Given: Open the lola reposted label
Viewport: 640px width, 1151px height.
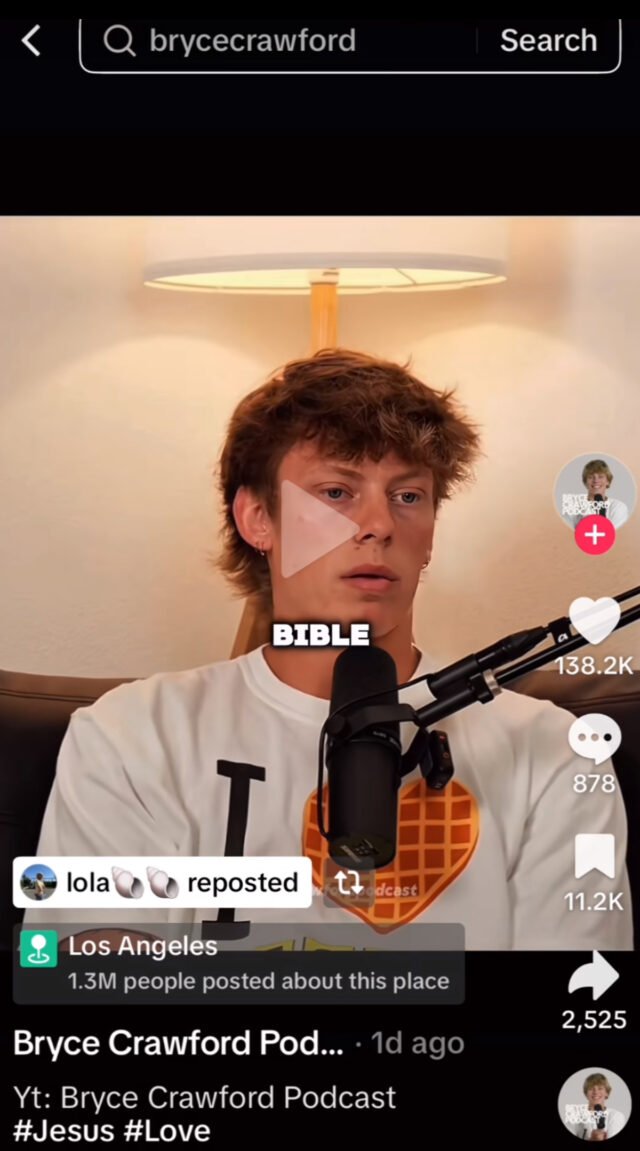Looking at the screenshot, I should click(x=162, y=882).
